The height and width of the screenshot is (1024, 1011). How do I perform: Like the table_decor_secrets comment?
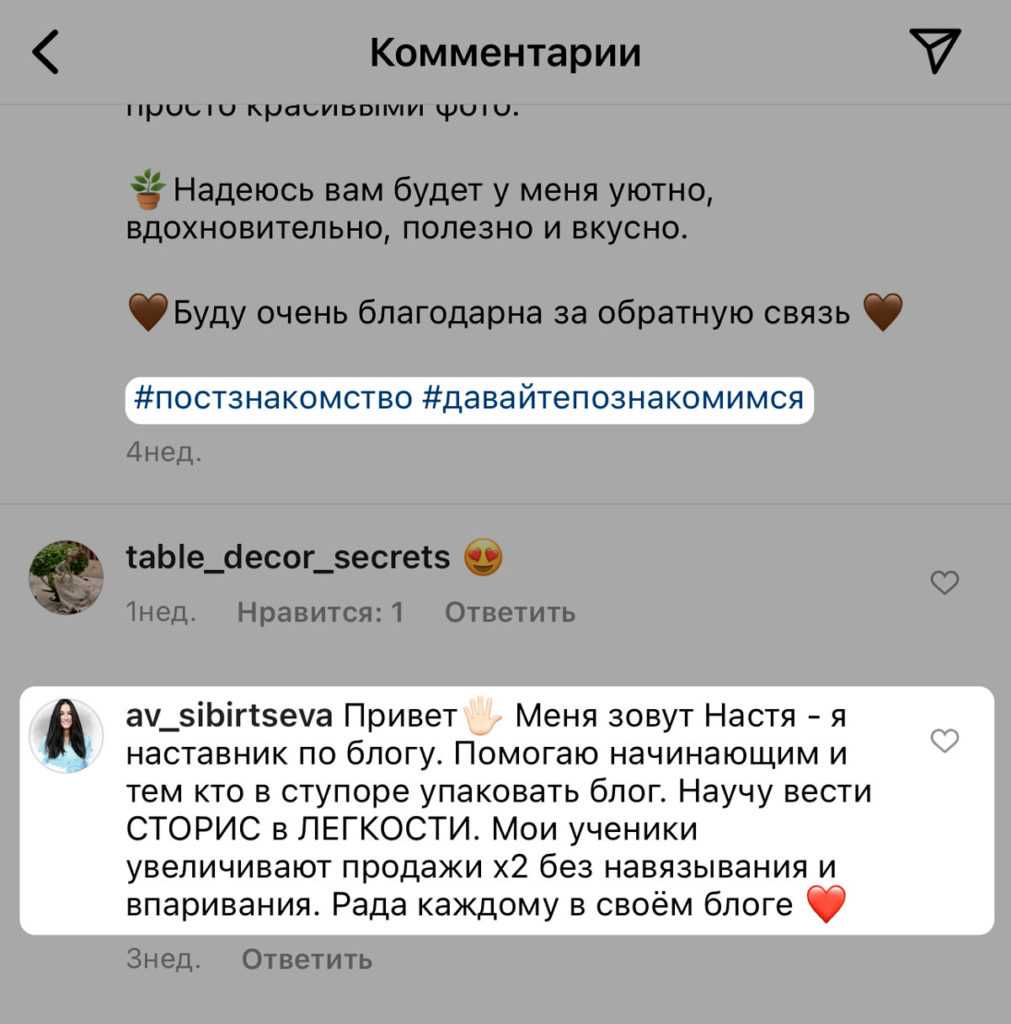click(944, 582)
